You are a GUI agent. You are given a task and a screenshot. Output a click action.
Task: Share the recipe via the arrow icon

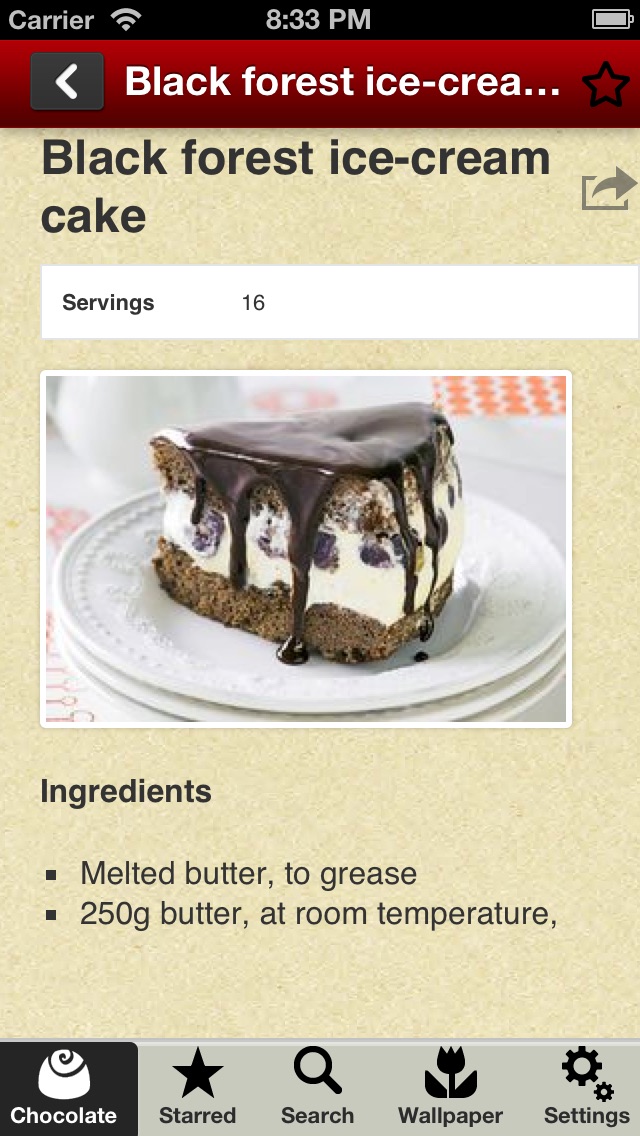(608, 189)
